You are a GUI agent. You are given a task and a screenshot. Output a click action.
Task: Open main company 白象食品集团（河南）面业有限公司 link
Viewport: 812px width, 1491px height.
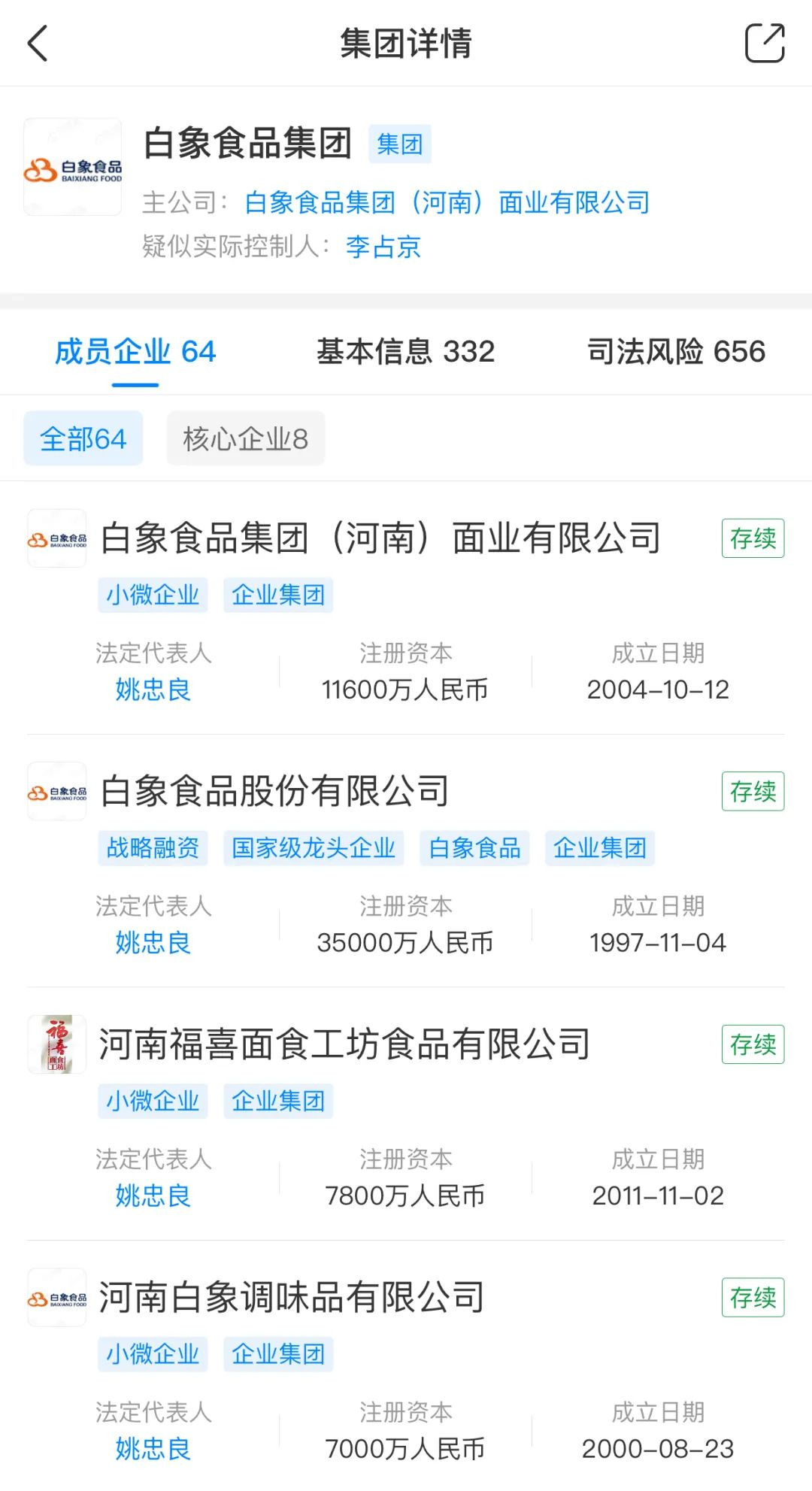[x=447, y=202]
